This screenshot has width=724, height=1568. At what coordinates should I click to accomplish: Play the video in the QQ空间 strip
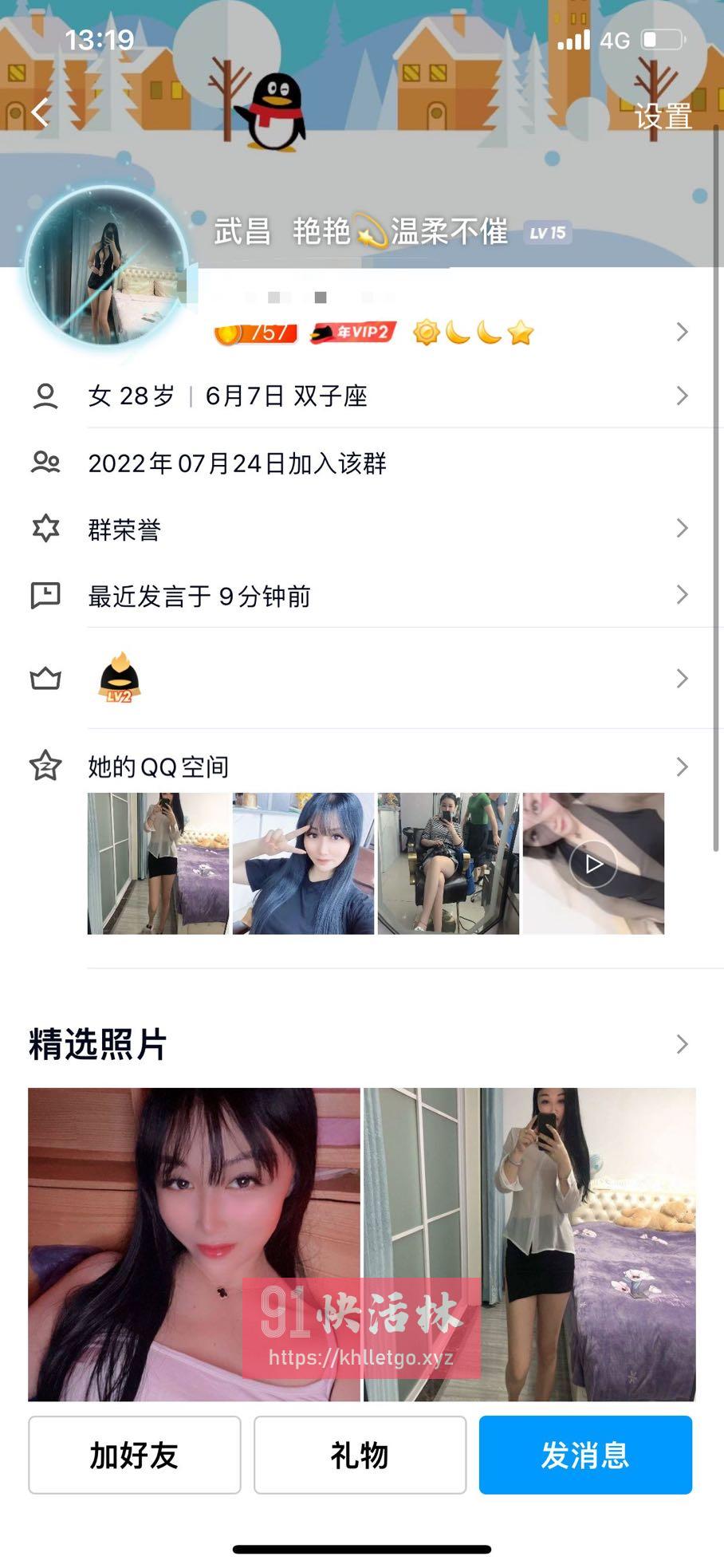592,862
